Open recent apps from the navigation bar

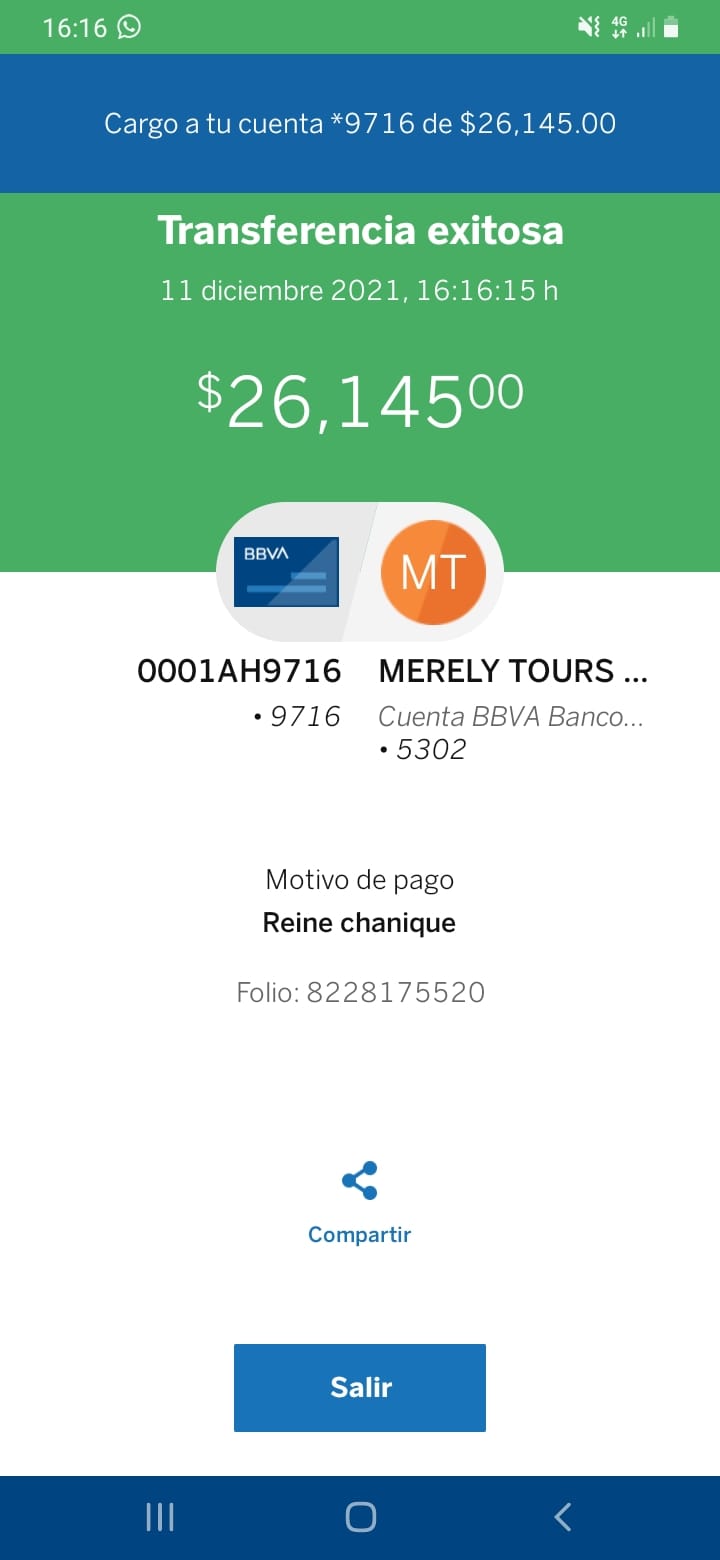pos(160,1517)
